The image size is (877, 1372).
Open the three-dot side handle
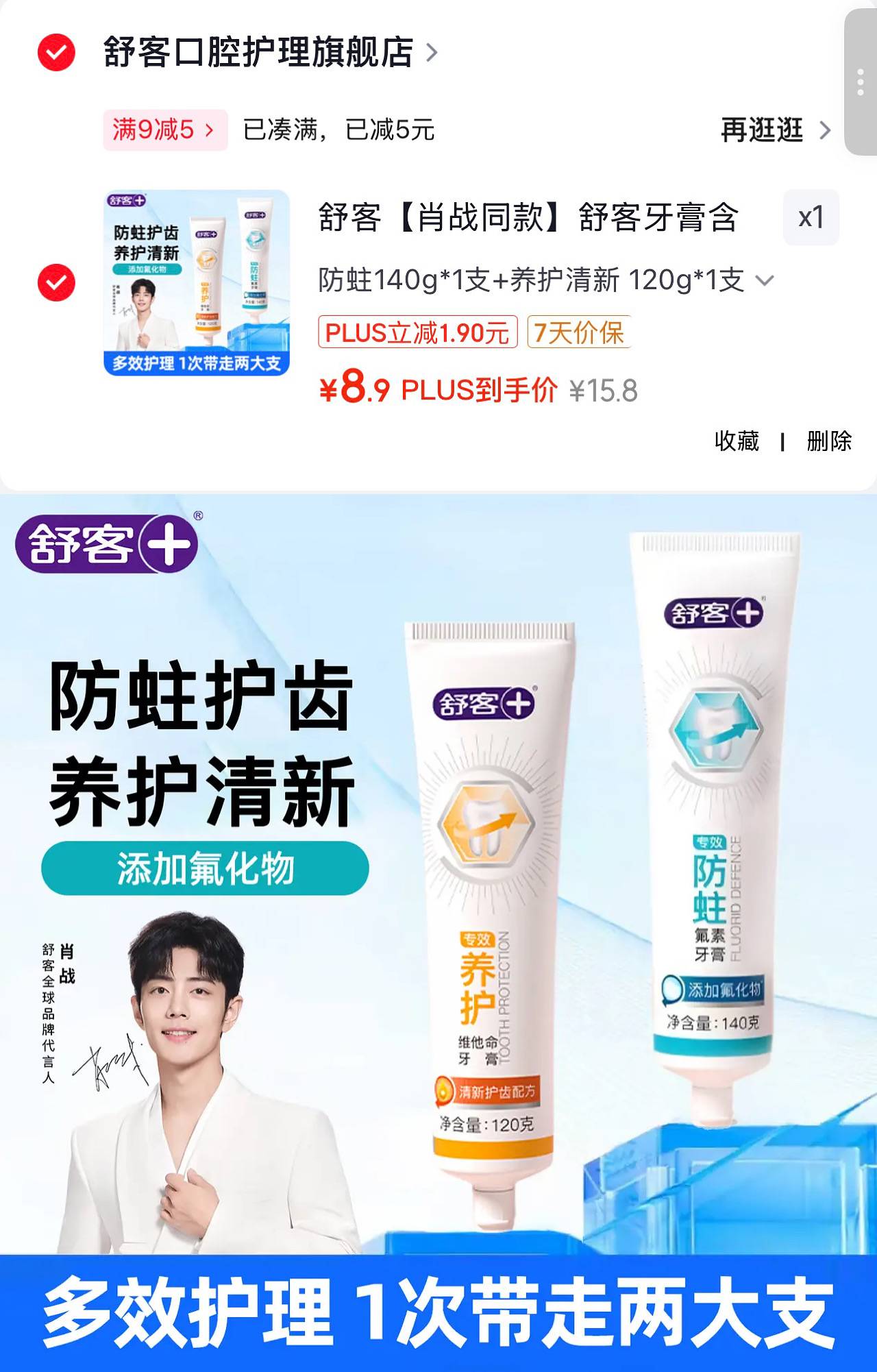tap(861, 82)
